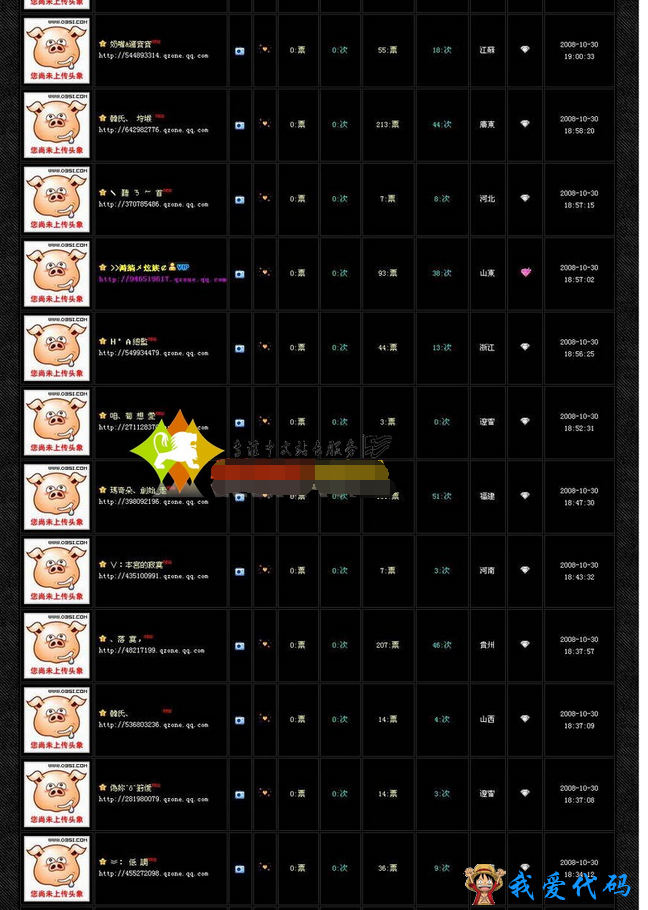Open the 281980079.qzone.qq.com link
Image resolution: width=648 pixels, height=910 pixels.
click(x=153, y=800)
